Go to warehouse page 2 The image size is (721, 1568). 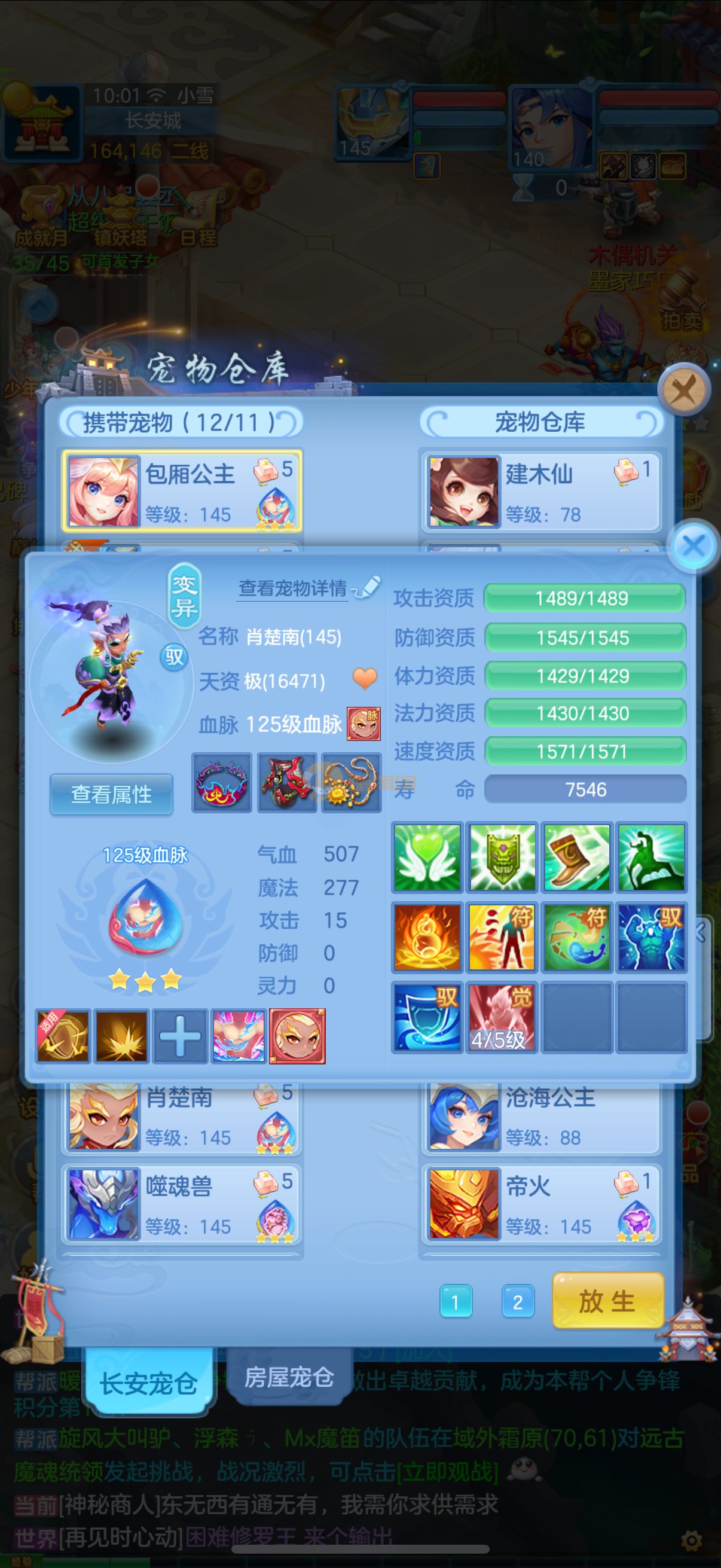[x=517, y=1302]
